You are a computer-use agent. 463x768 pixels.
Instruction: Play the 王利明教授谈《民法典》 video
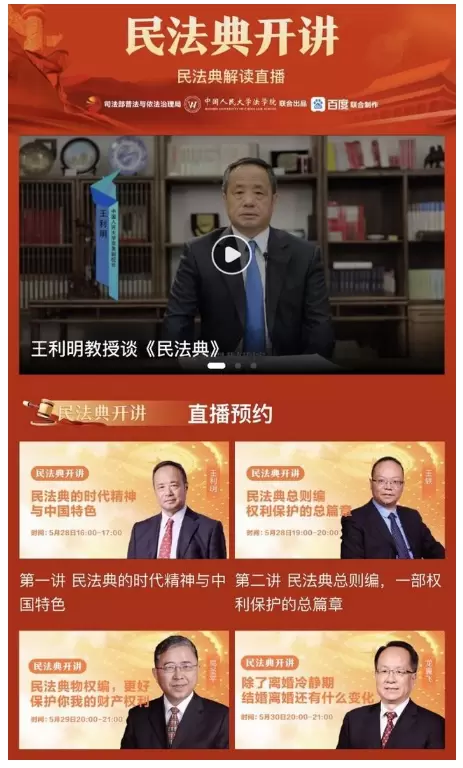click(x=231, y=254)
